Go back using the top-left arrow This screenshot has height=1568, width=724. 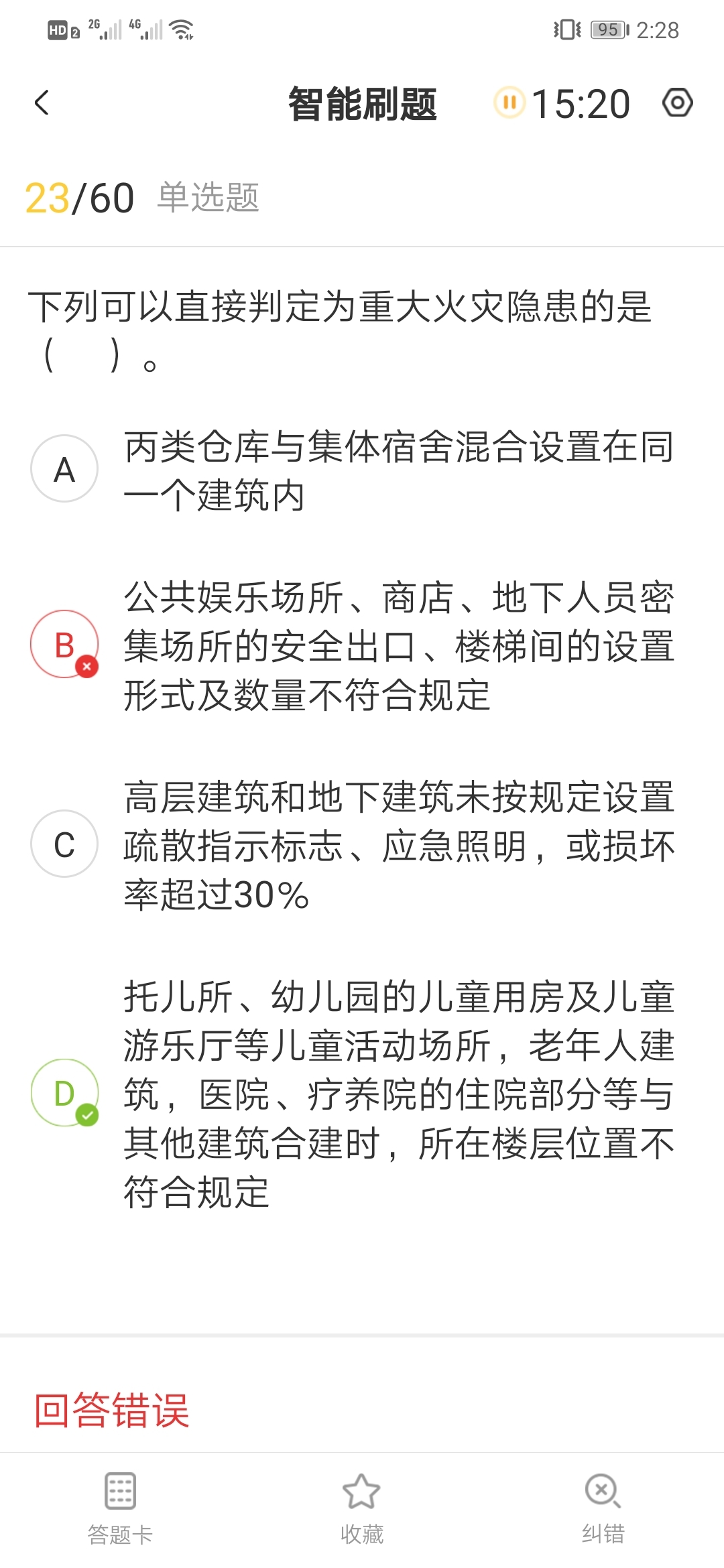(42, 103)
